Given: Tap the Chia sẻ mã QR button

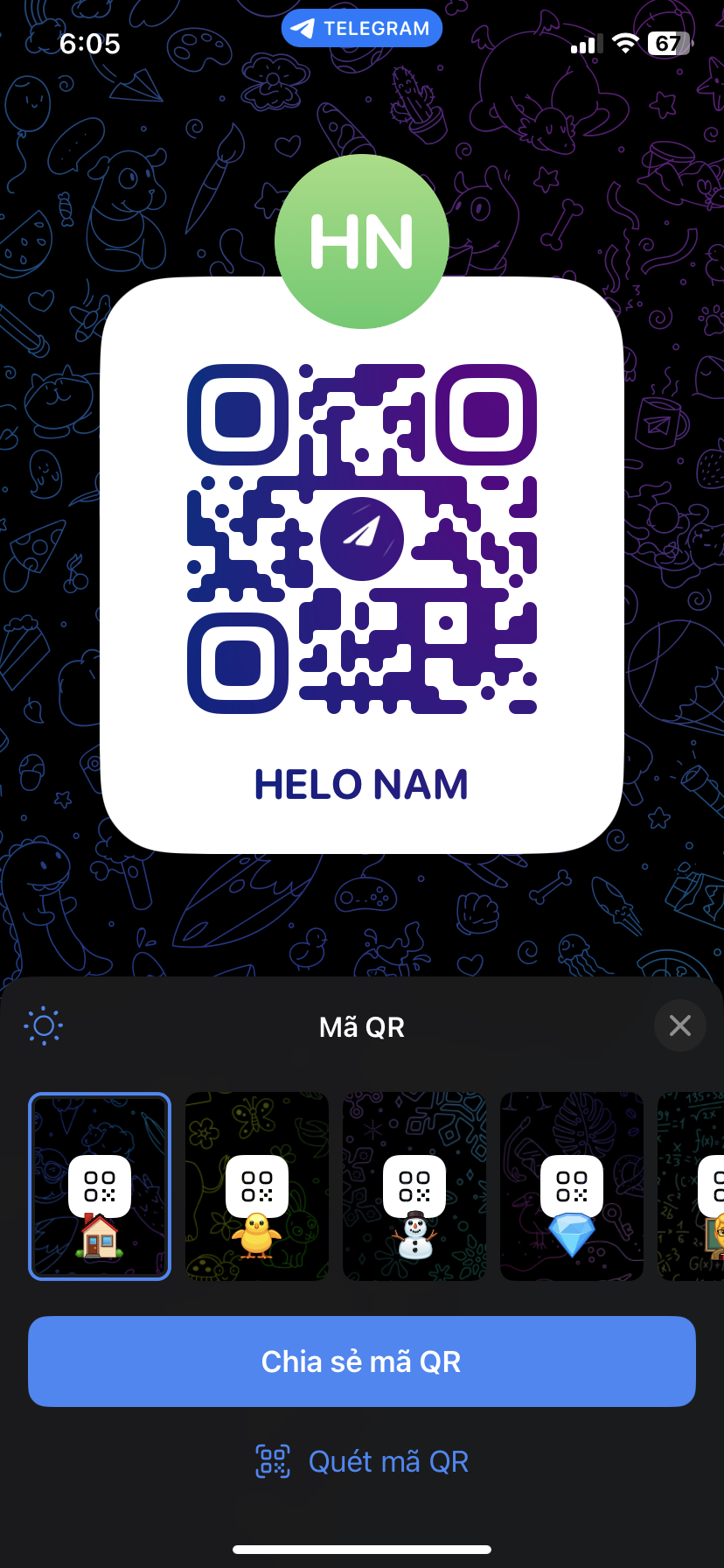Looking at the screenshot, I should point(362,1361).
